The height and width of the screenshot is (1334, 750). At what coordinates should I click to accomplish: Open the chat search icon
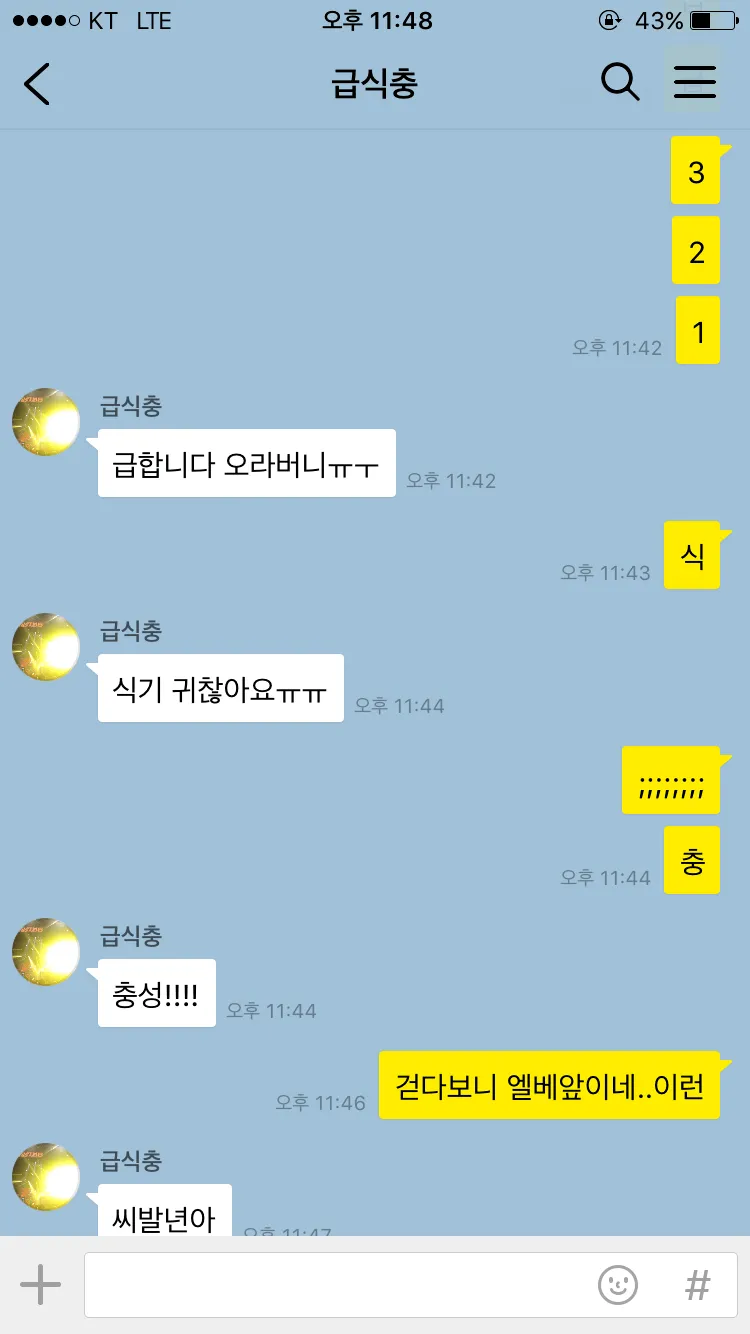620,84
